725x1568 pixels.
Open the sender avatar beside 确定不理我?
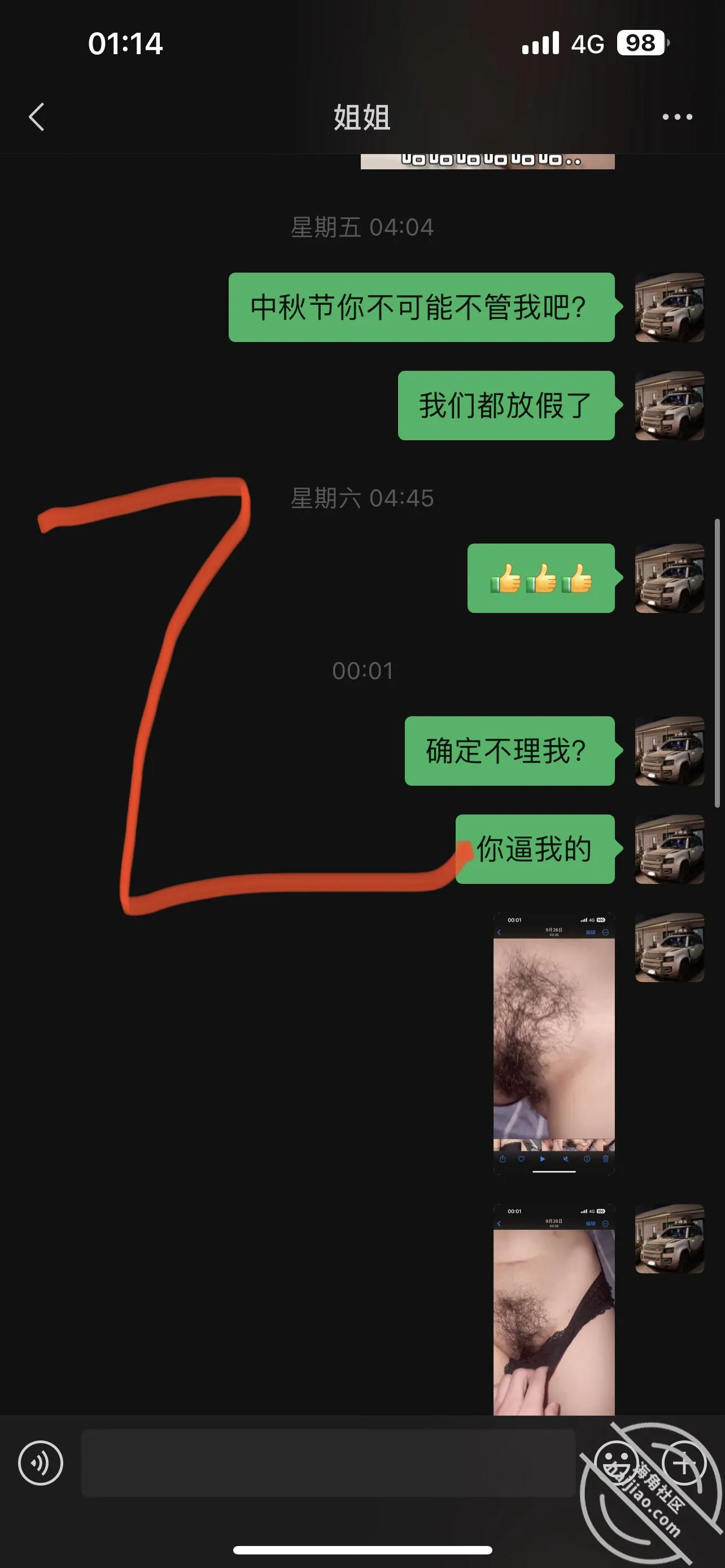(670, 751)
